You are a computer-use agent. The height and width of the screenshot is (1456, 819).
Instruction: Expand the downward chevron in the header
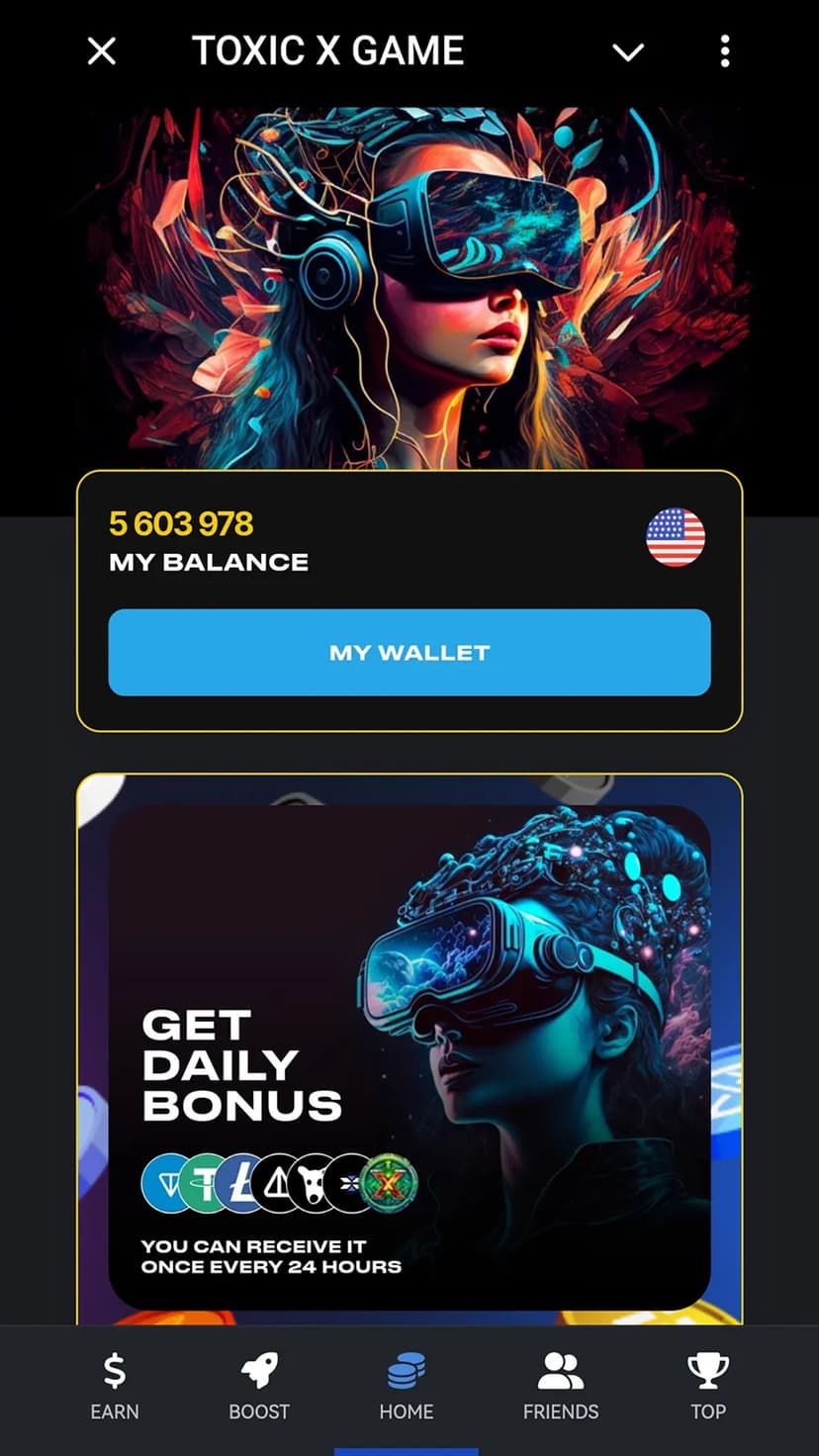click(628, 52)
